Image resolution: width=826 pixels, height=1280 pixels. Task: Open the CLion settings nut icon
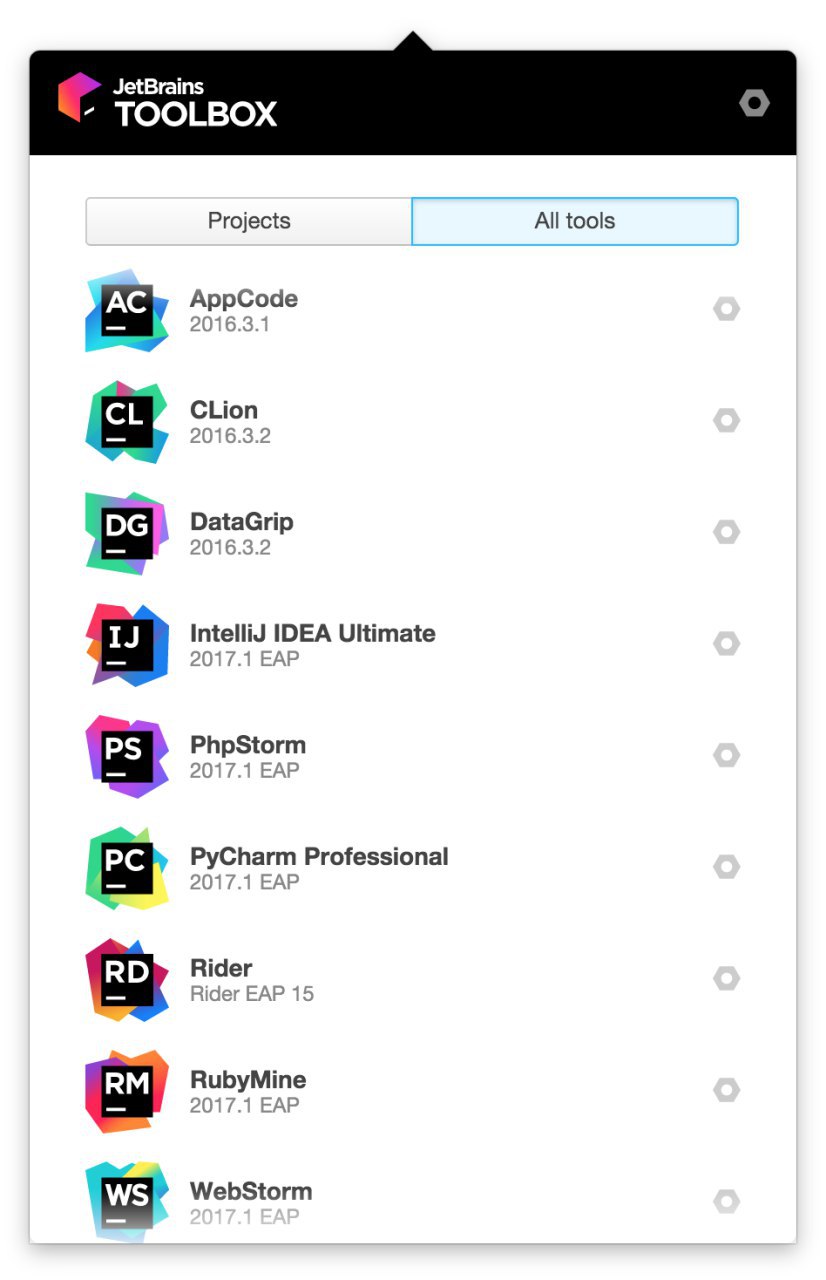[x=727, y=421]
